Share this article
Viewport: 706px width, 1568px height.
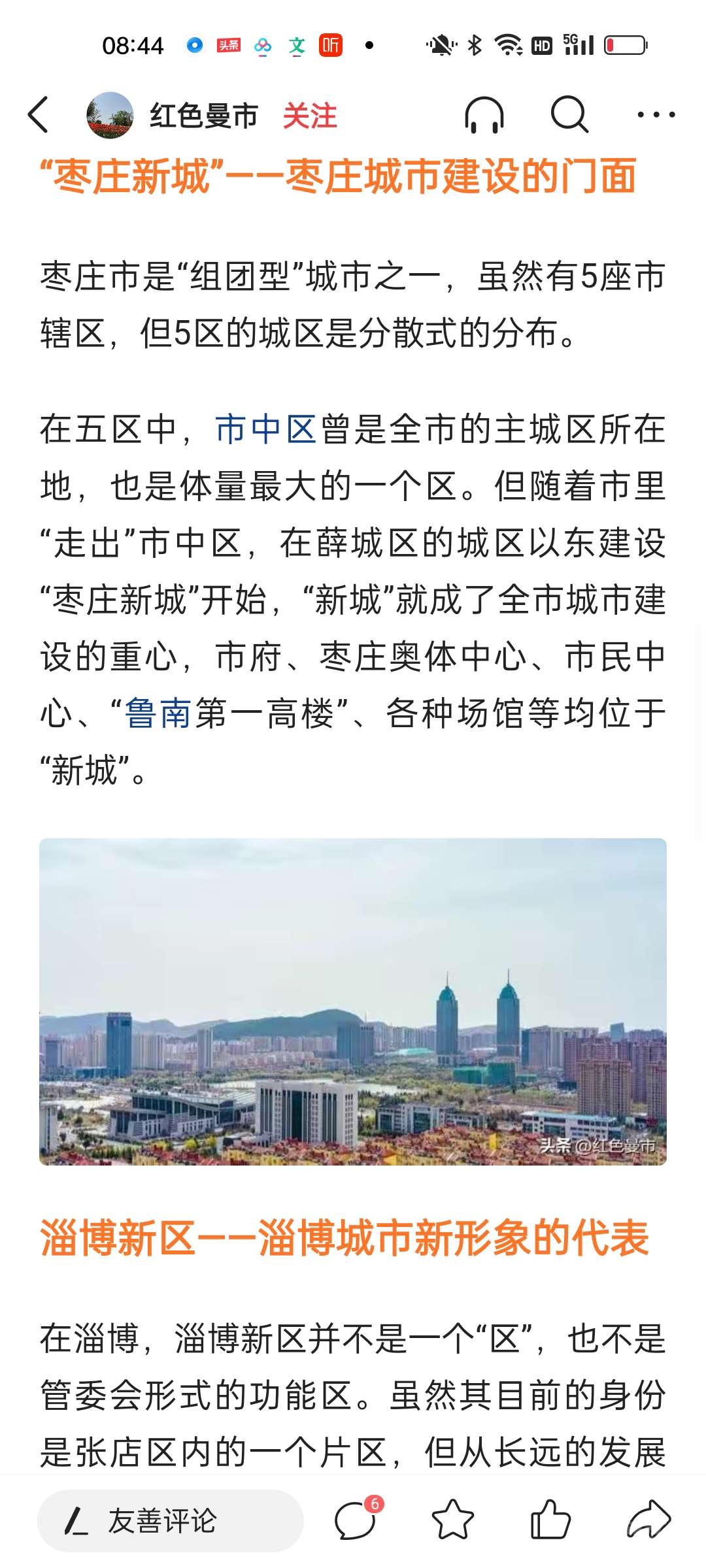click(648, 1520)
